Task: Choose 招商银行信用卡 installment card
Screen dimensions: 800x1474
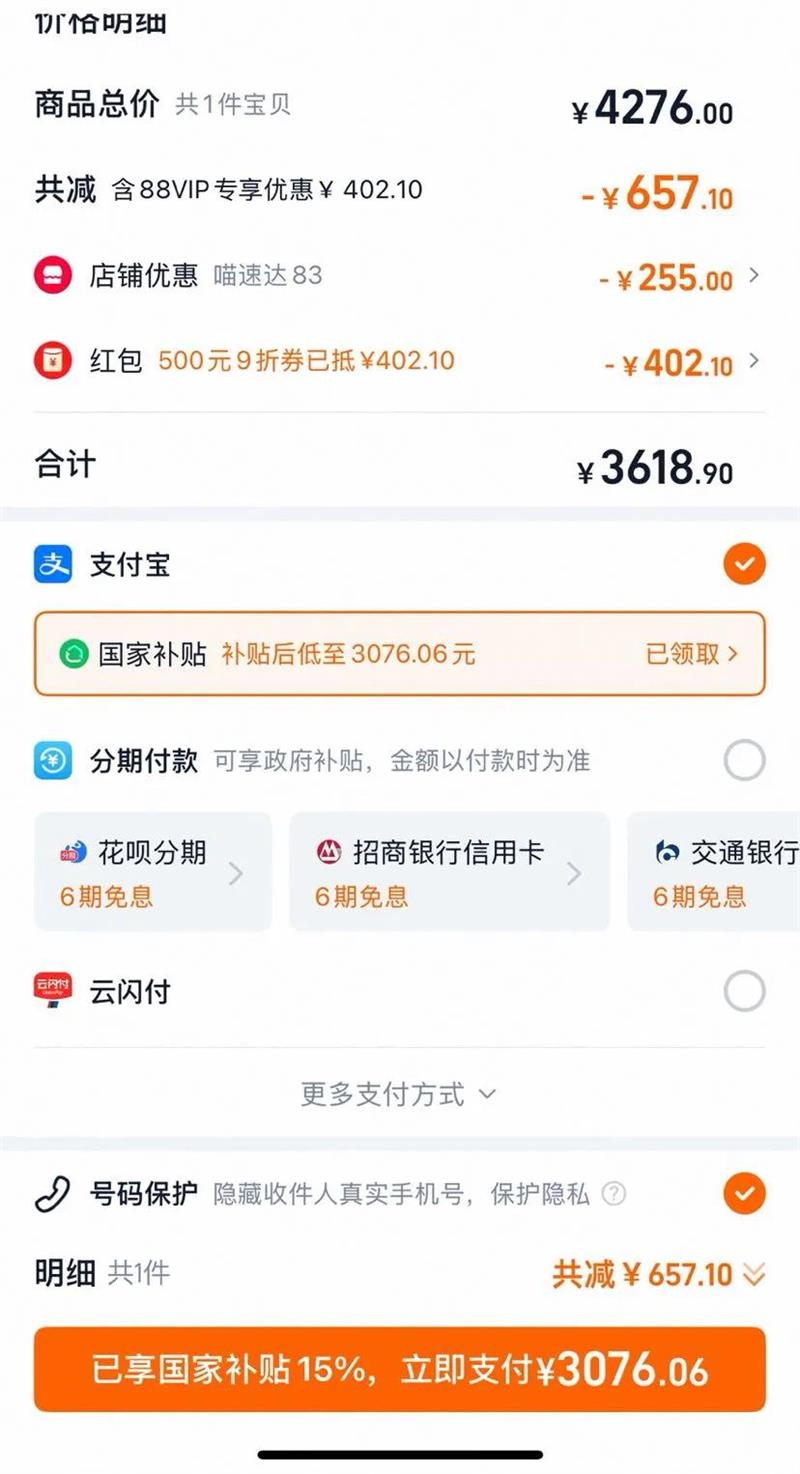Action: coord(449,872)
